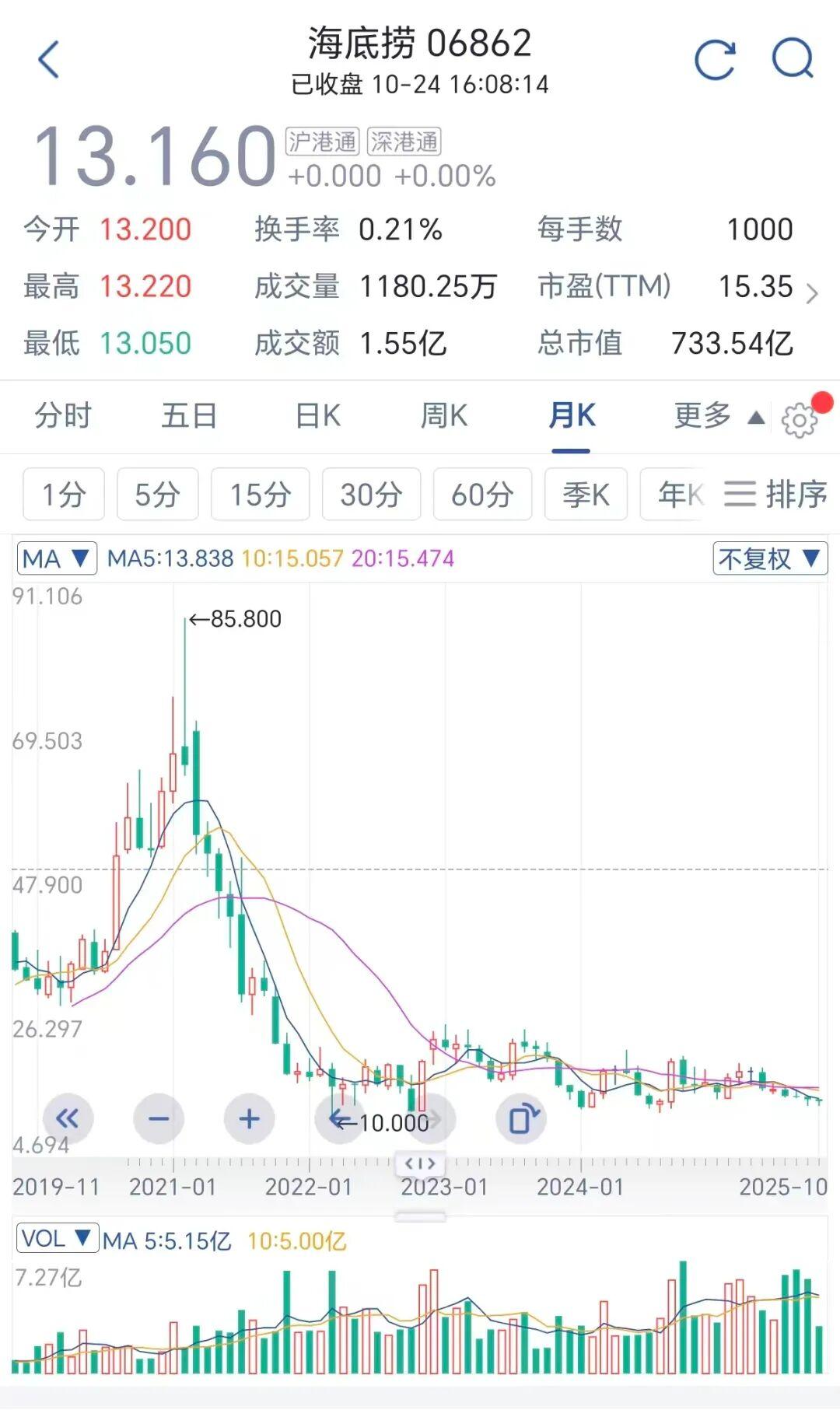Tap the back arrow to exit stock page
Viewport: 840px width, 1410px height.
(50, 59)
